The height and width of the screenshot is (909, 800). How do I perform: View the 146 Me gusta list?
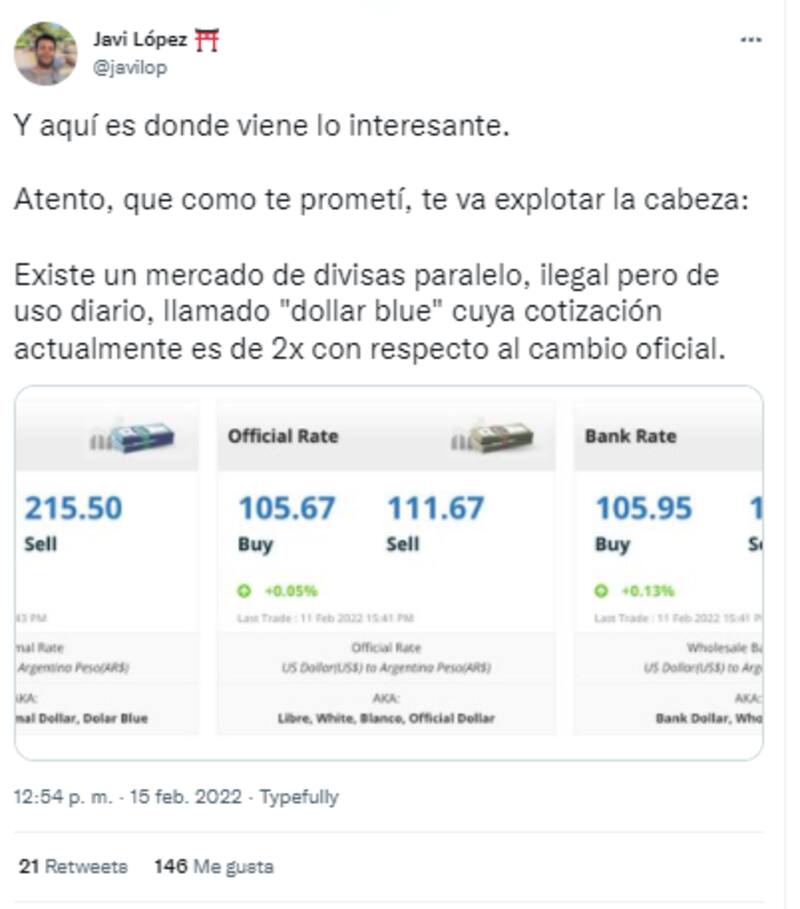click(x=213, y=866)
